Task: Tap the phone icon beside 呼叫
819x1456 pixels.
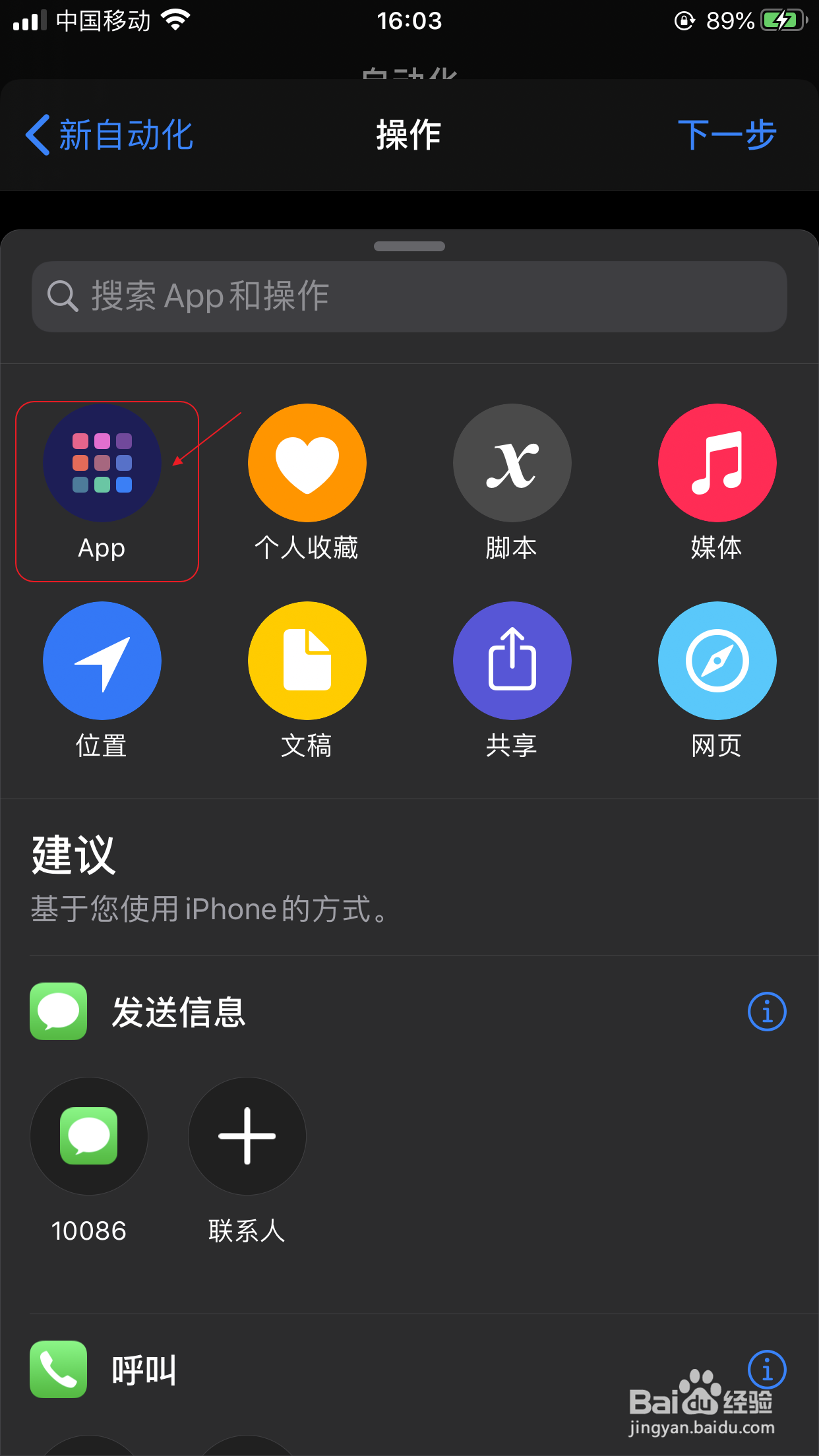Action: tap(58, 1369)
